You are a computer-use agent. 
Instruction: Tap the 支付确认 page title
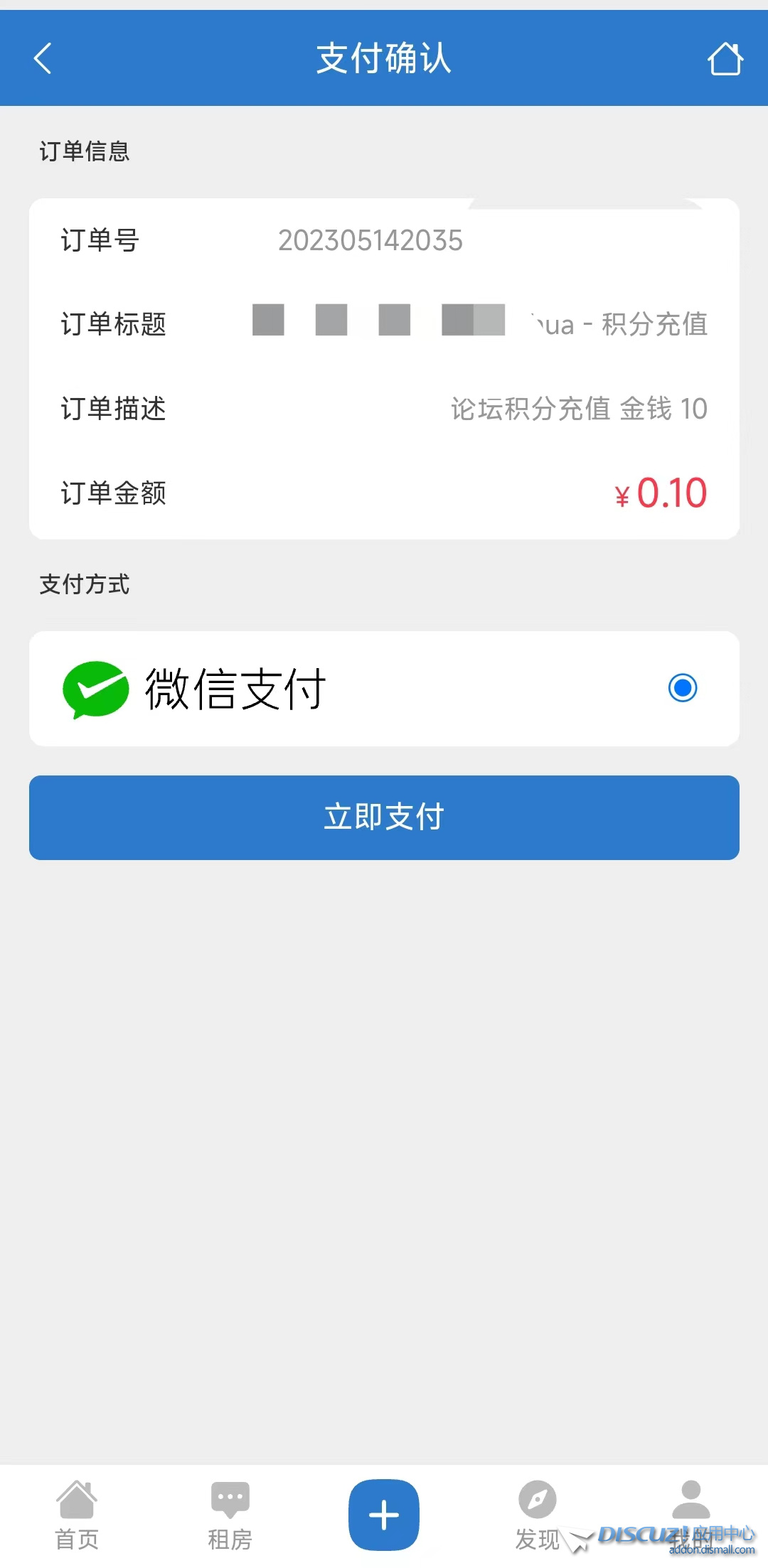tap(384, 58)
